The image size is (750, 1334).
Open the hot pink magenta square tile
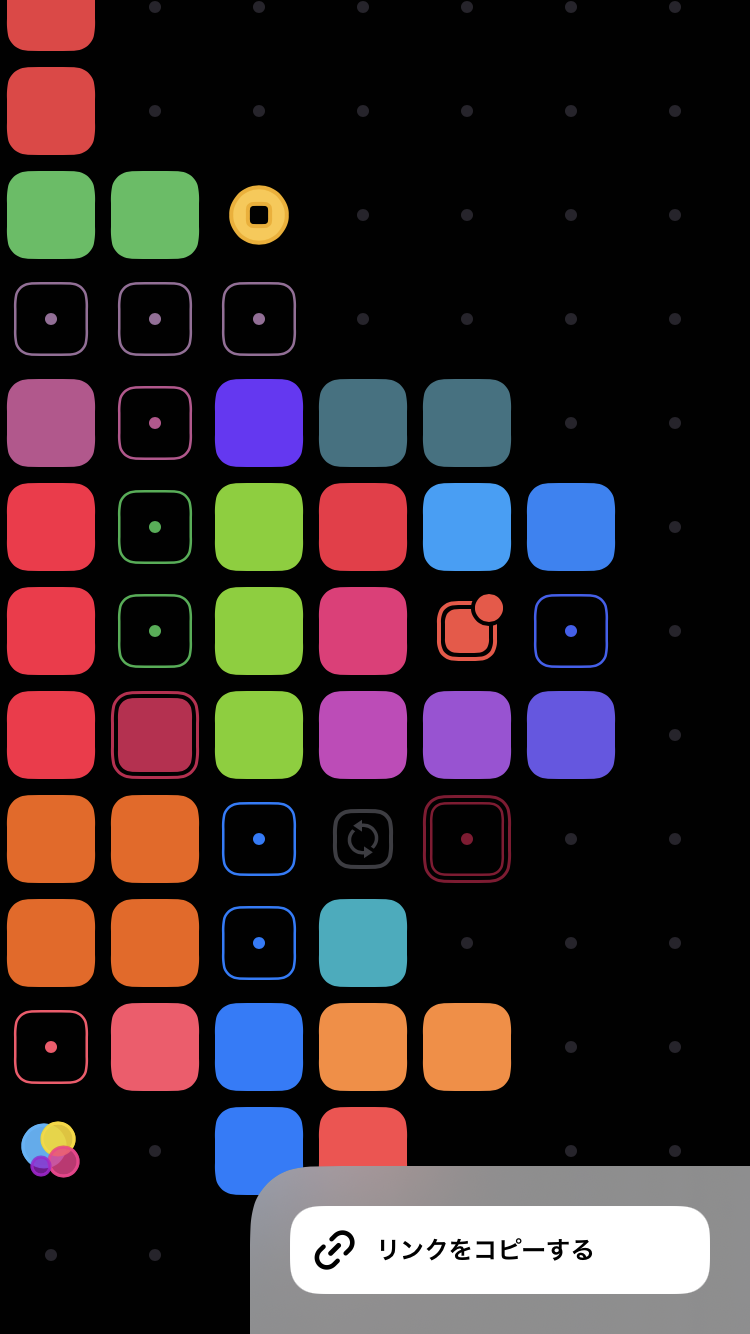click(x=363, y=631)
